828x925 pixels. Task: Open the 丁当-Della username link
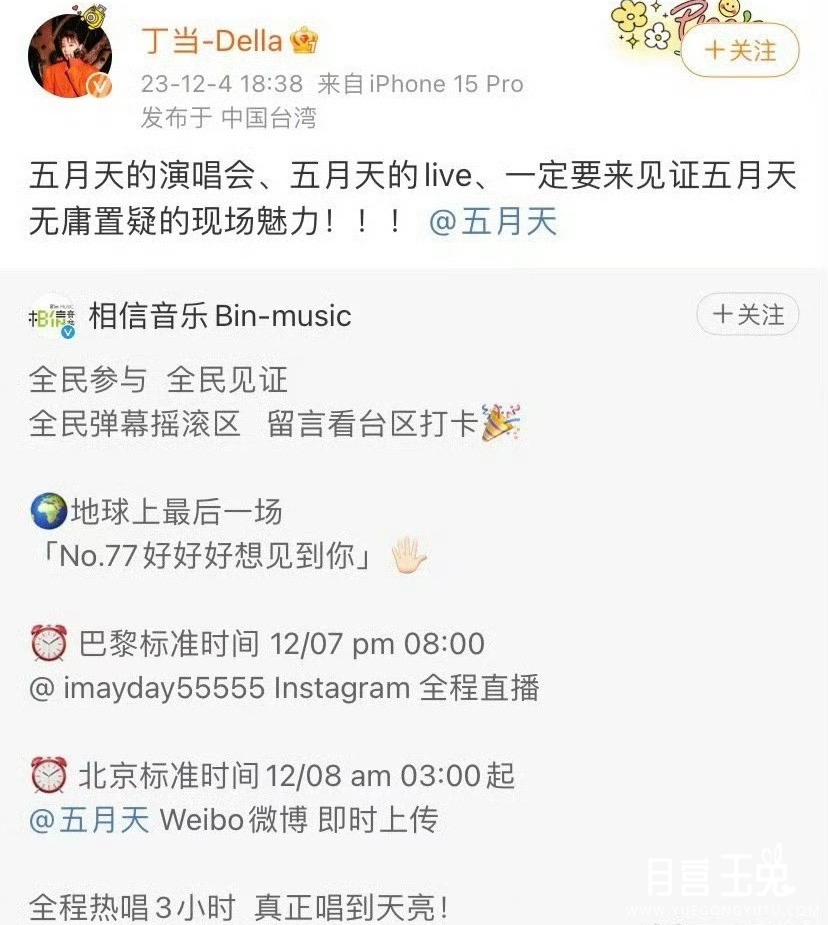214,41
